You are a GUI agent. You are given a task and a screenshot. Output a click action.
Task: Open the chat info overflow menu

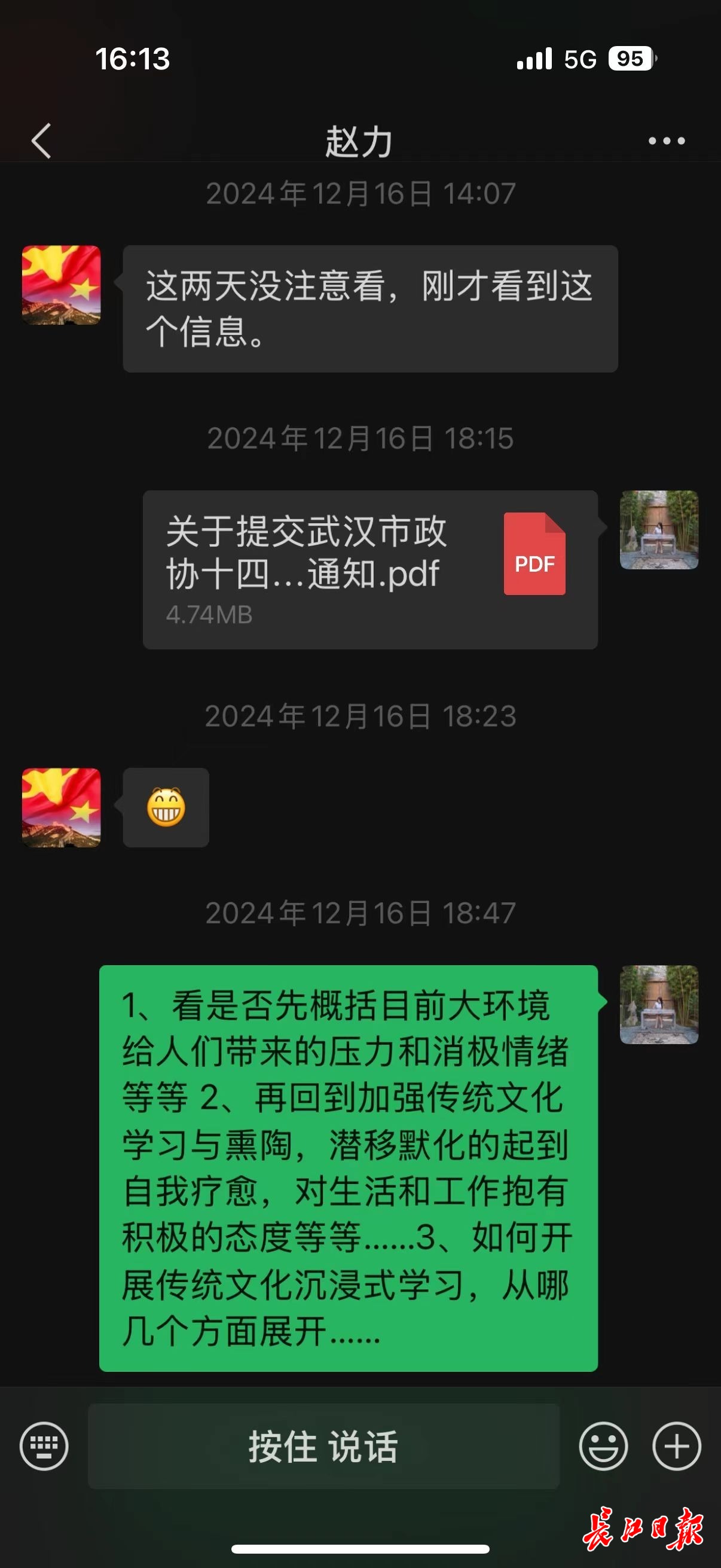tap(666, 141)
